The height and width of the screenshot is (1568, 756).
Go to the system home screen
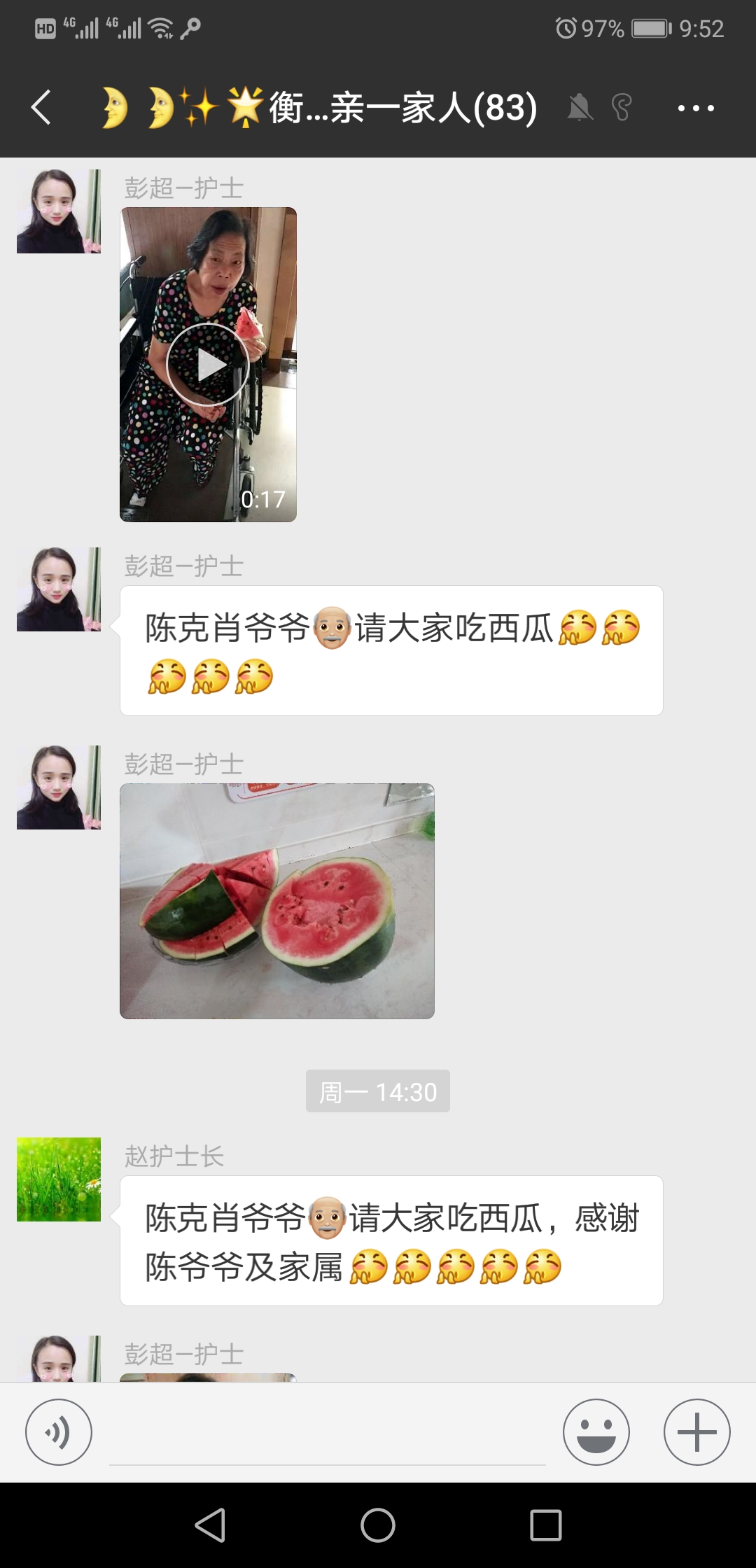[x=378, y=1525]
